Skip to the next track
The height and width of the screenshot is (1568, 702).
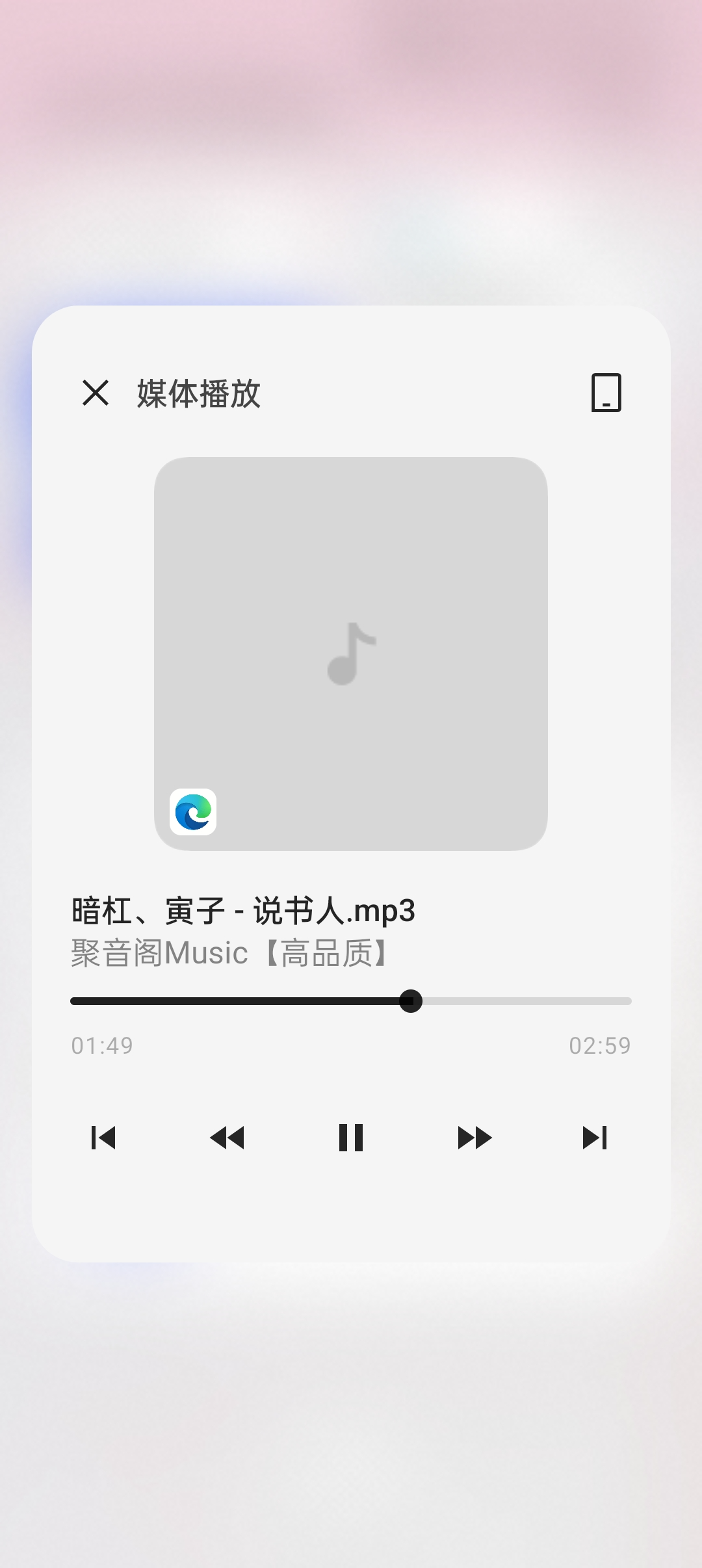595,1138
